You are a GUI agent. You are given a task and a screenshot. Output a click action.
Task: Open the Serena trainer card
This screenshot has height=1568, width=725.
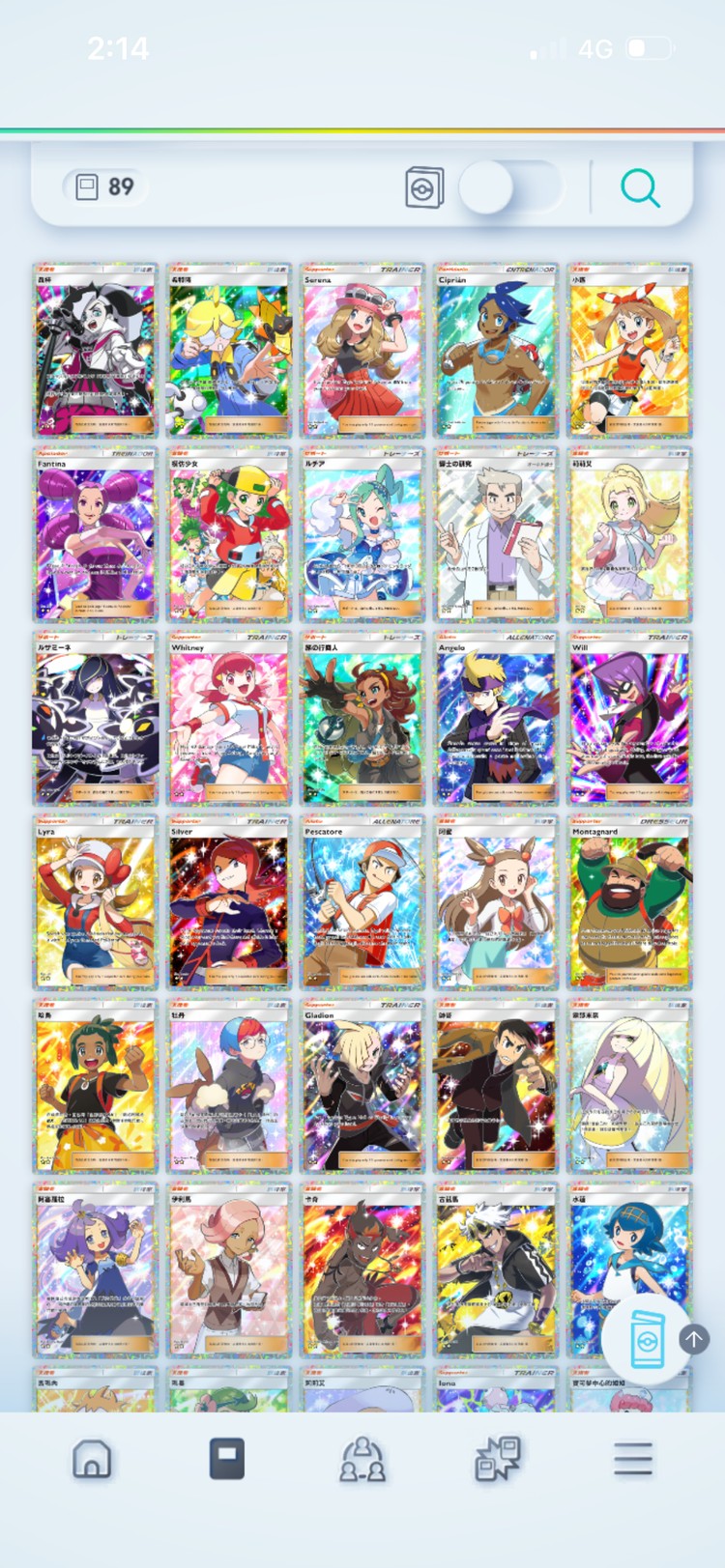(362, 350)
